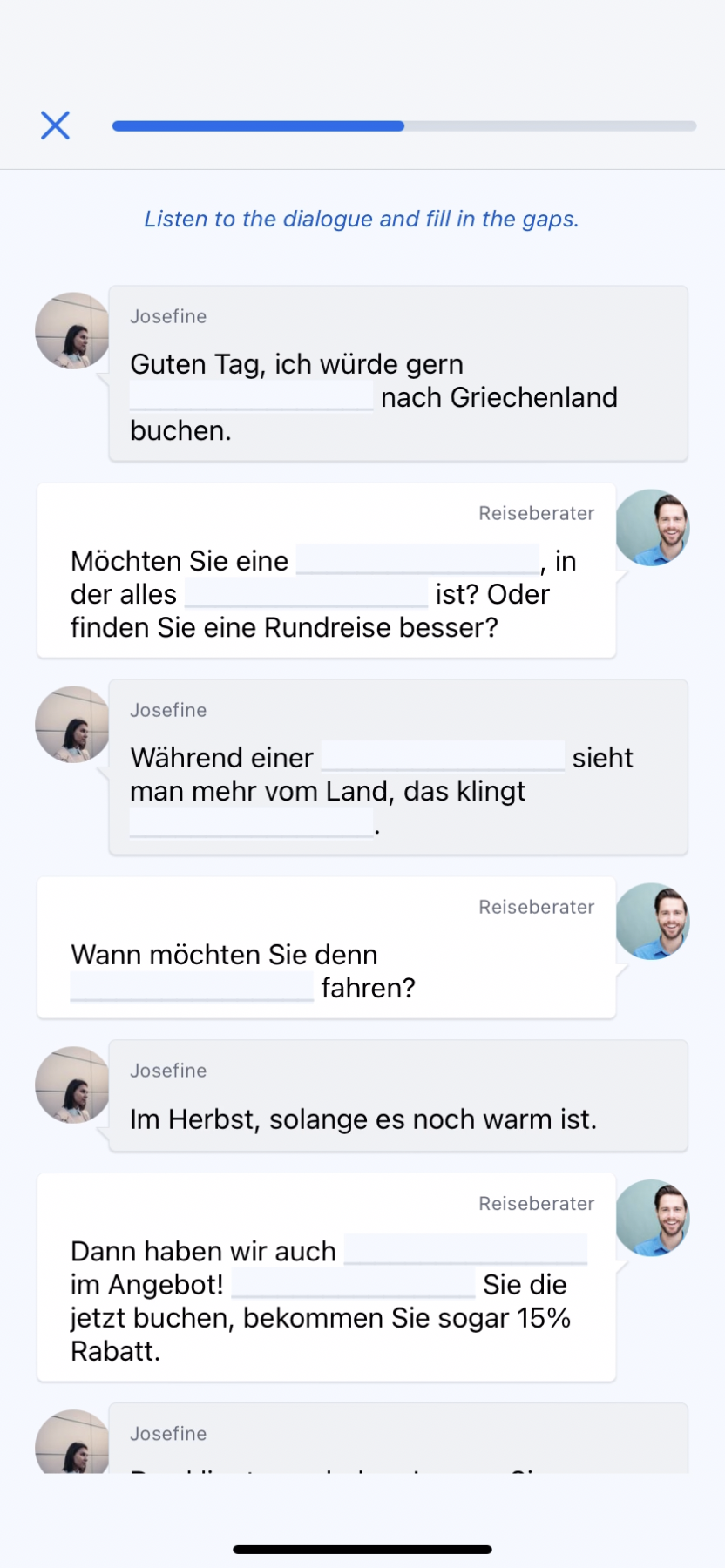Tap Josefine's partially visible avatar at the bottom
725x1568 pixels.
72,1442
